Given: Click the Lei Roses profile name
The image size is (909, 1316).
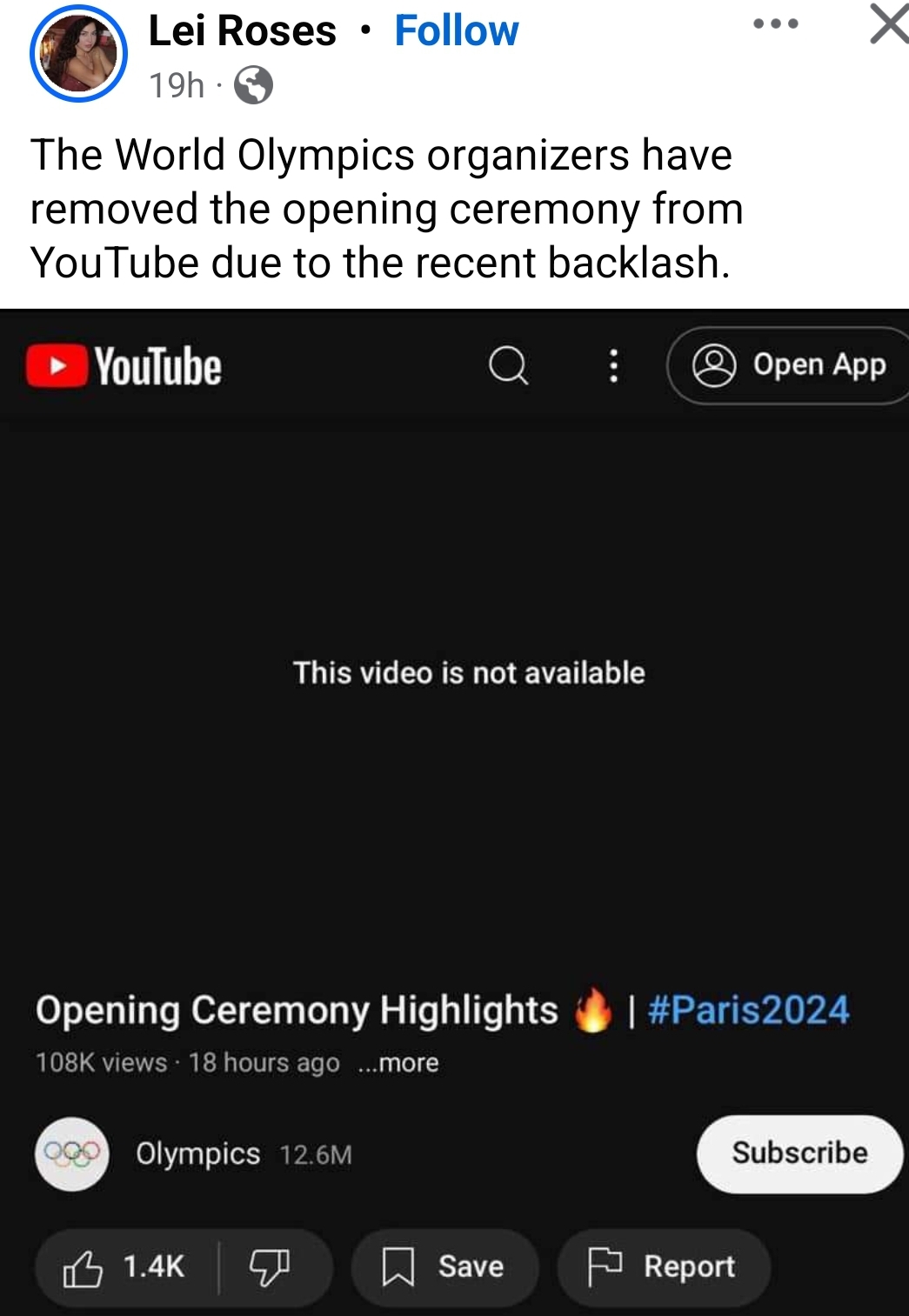Looking at the screenshot, I should 242,30.
